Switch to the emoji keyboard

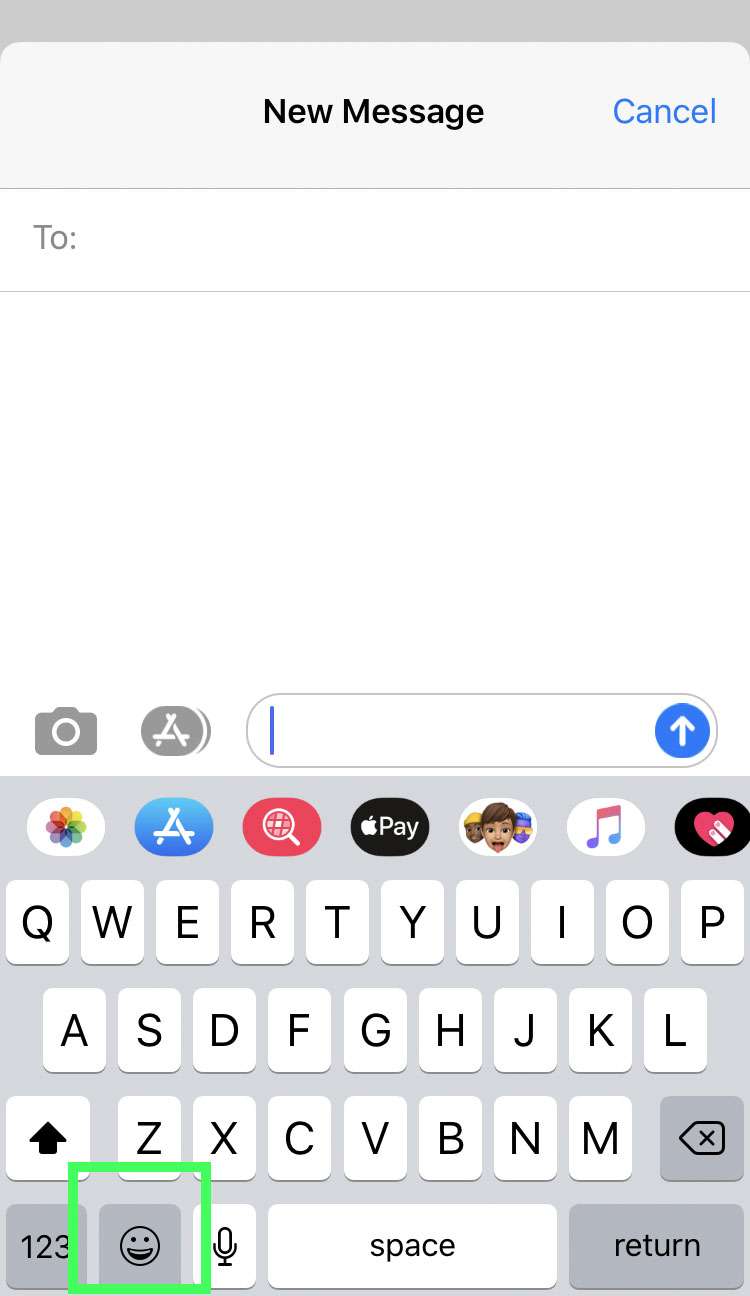tap(140, 1245)
